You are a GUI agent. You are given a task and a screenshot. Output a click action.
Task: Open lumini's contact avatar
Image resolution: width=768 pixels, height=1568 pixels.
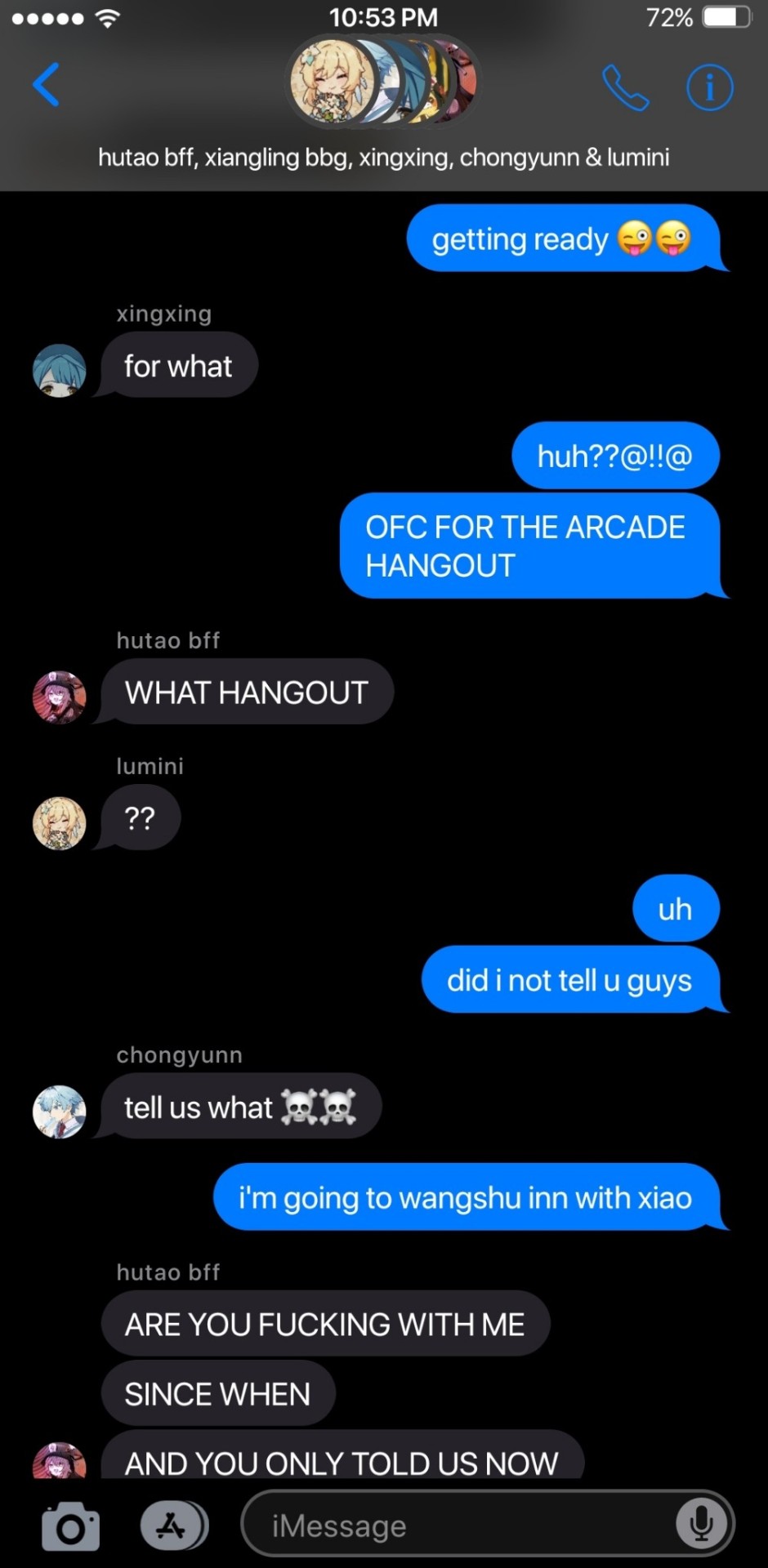click(59, 823)
